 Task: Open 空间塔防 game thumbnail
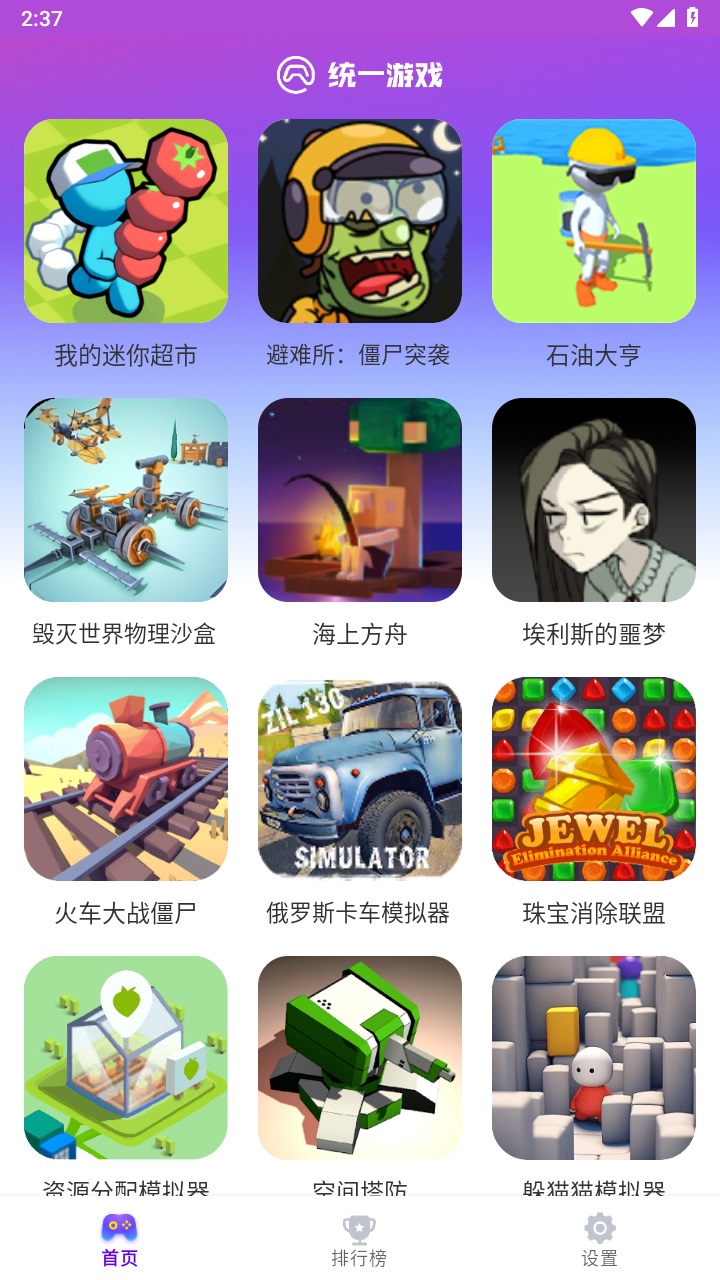tap(360, 1057)
